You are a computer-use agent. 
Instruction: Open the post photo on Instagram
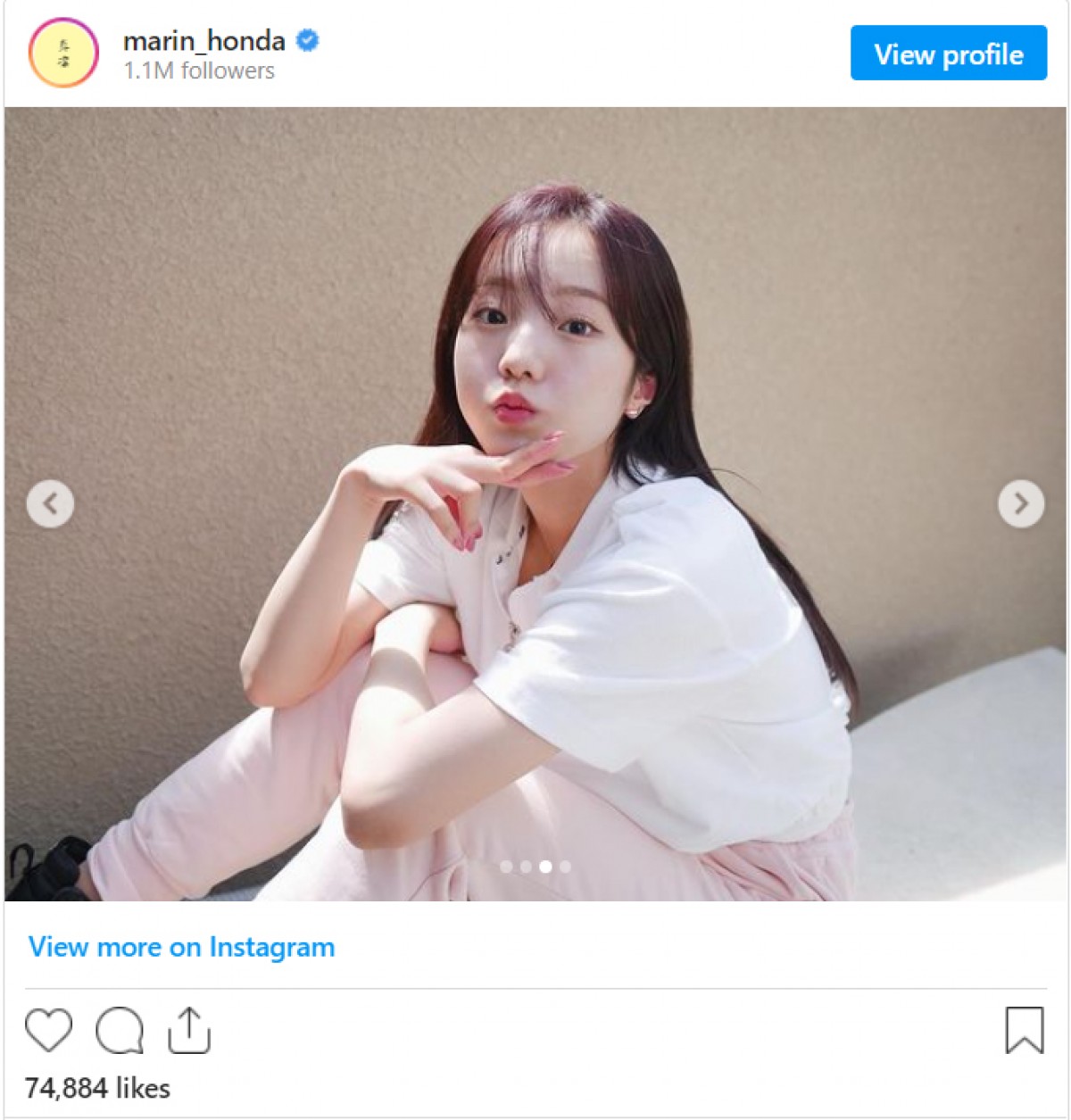(535, 357)
